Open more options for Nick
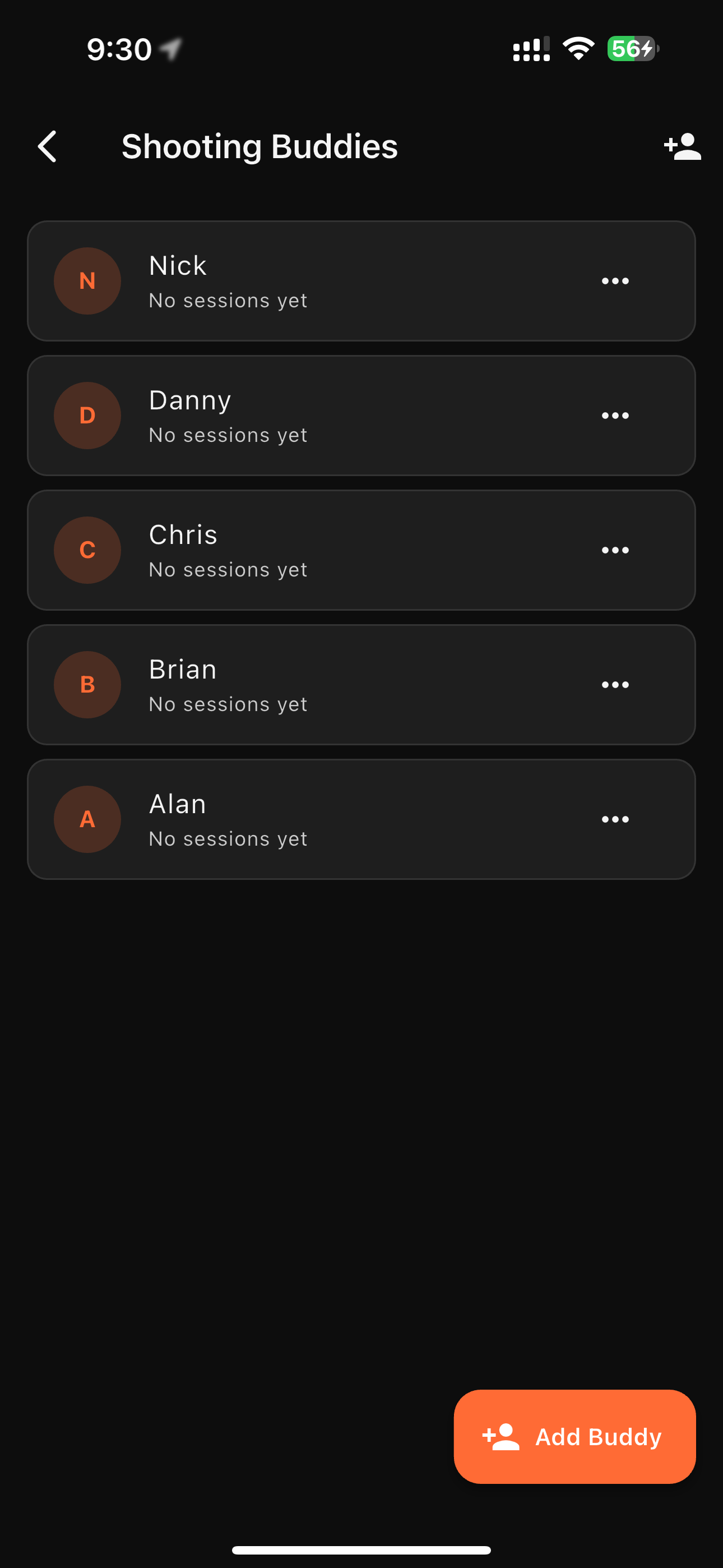Viewport: 723px width, 1568px height. 615,281
